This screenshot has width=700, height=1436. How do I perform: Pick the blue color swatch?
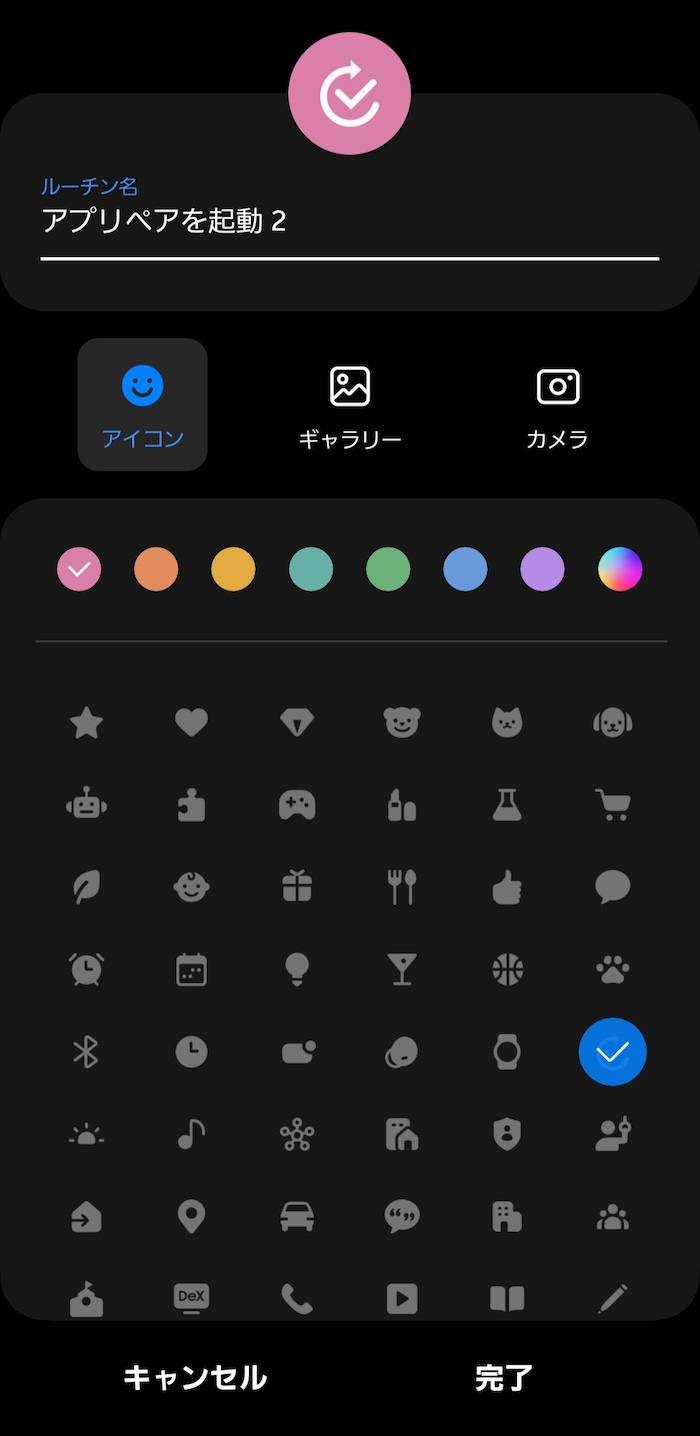point(465,570)
